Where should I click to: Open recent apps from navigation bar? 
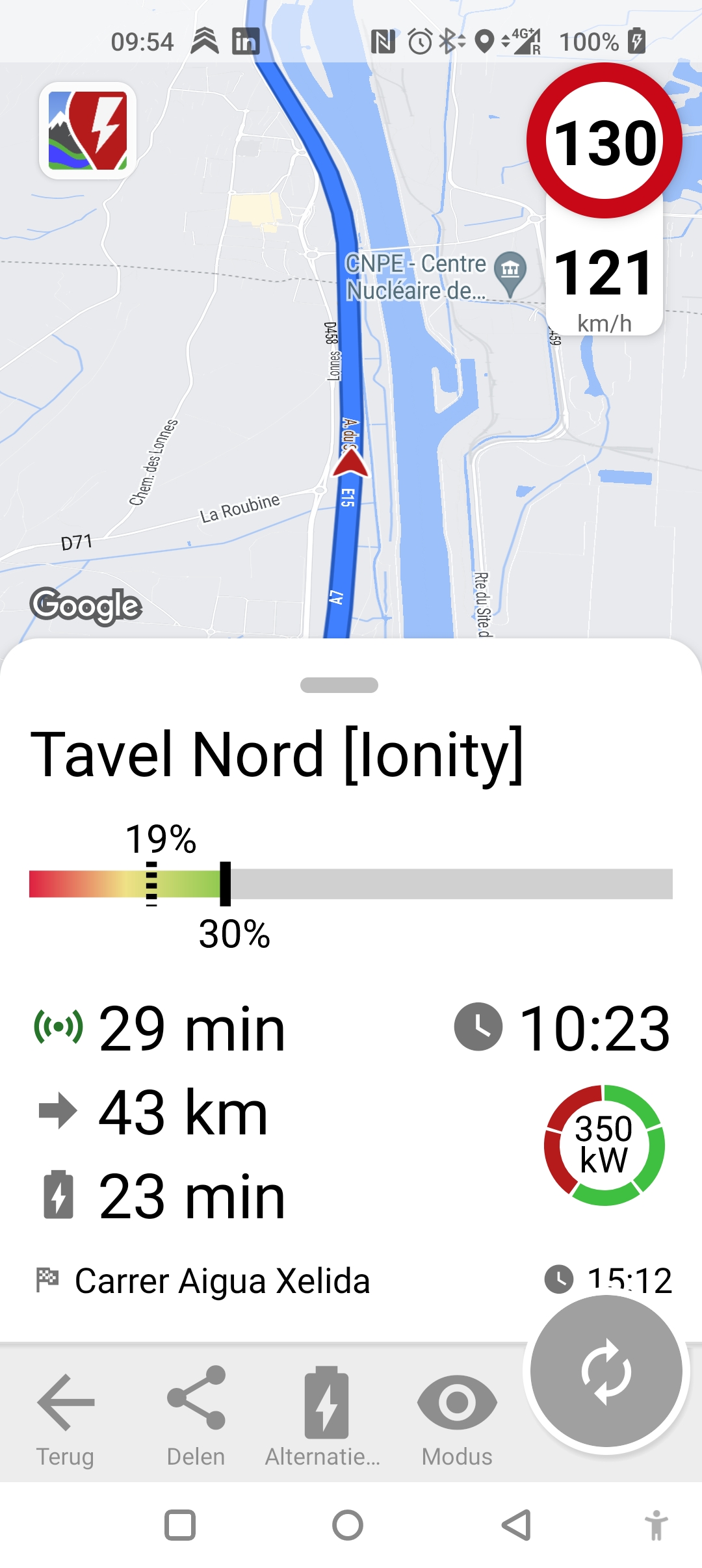180,1525
